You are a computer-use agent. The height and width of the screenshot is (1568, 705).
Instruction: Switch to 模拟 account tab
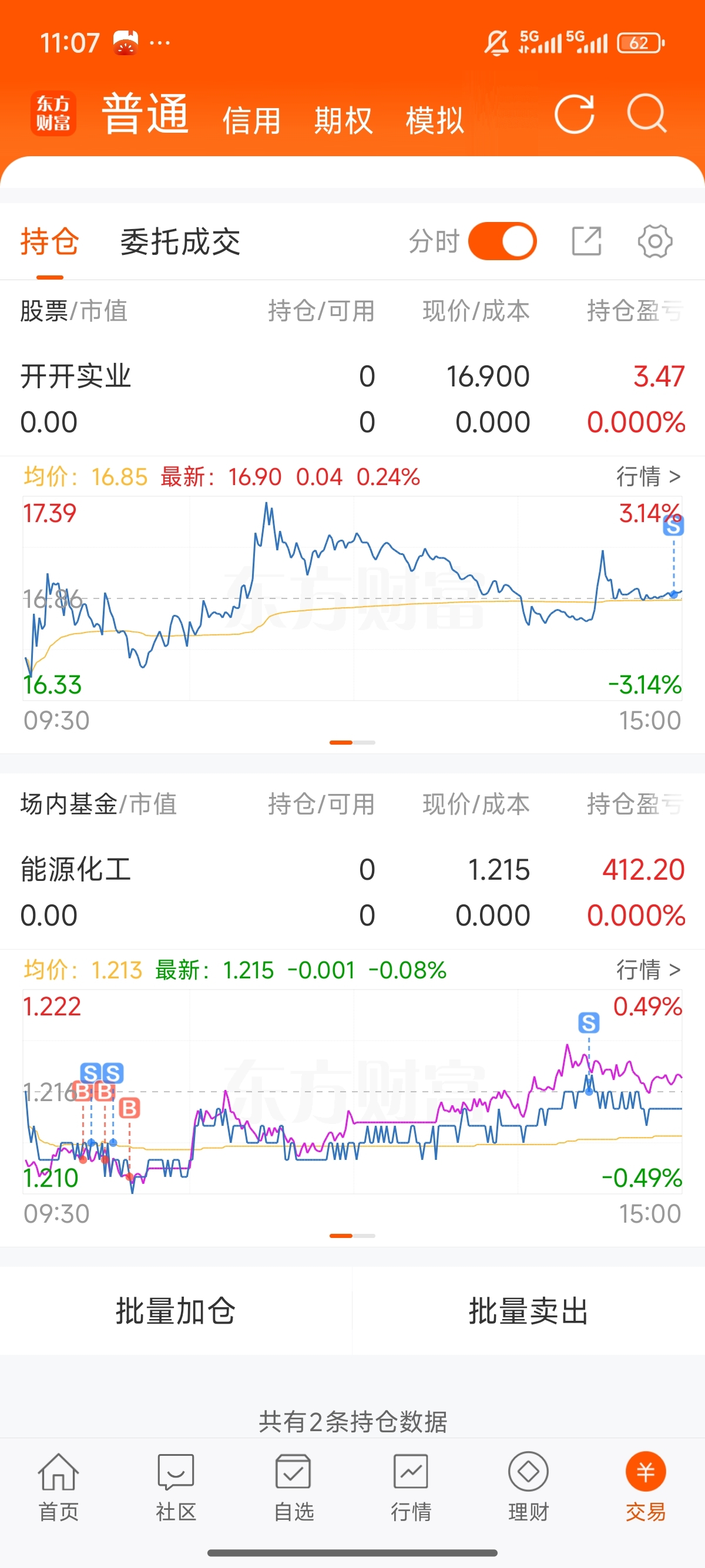click(435, 120)
